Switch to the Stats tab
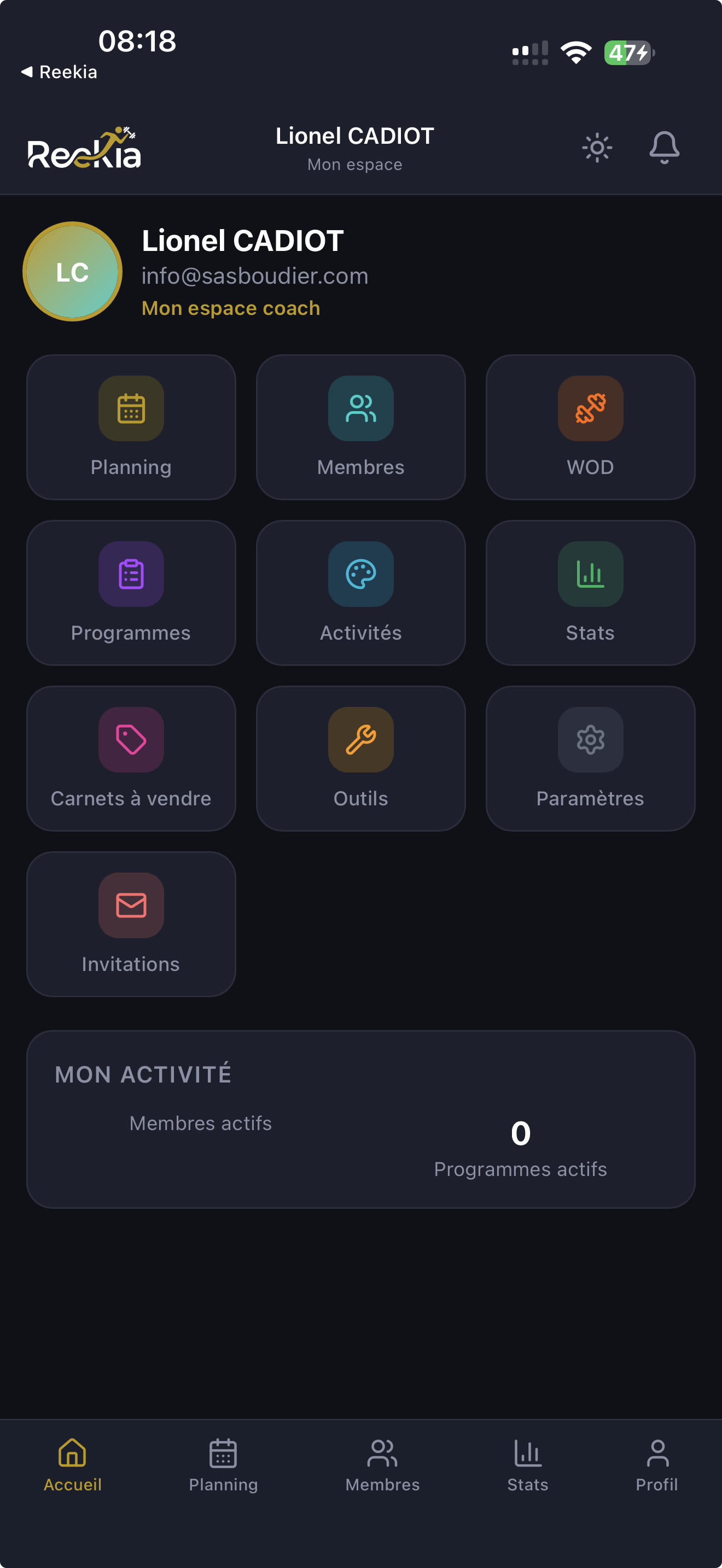This screenshot has width=722, height=1568. 527,1465
